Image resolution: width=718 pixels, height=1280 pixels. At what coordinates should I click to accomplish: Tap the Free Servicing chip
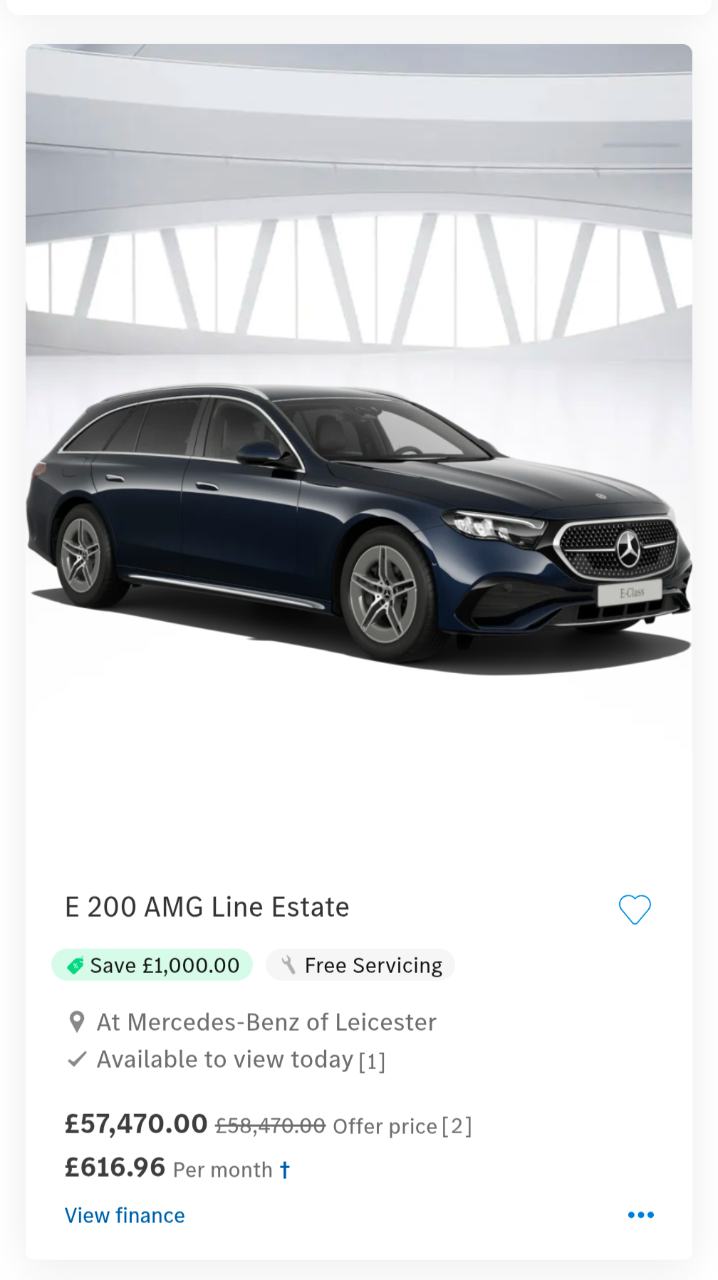[x=360, y=965]
